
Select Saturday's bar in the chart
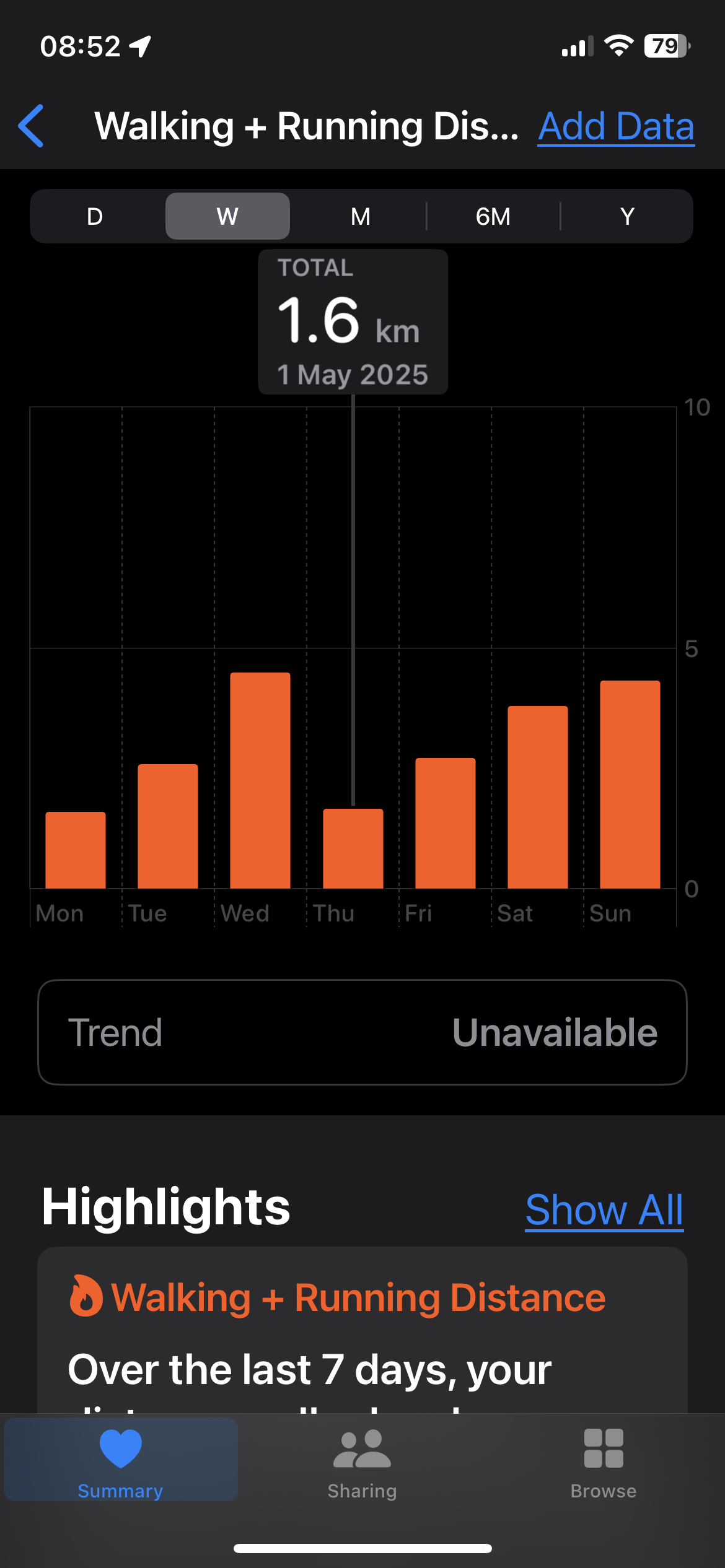tap(538, 797)
